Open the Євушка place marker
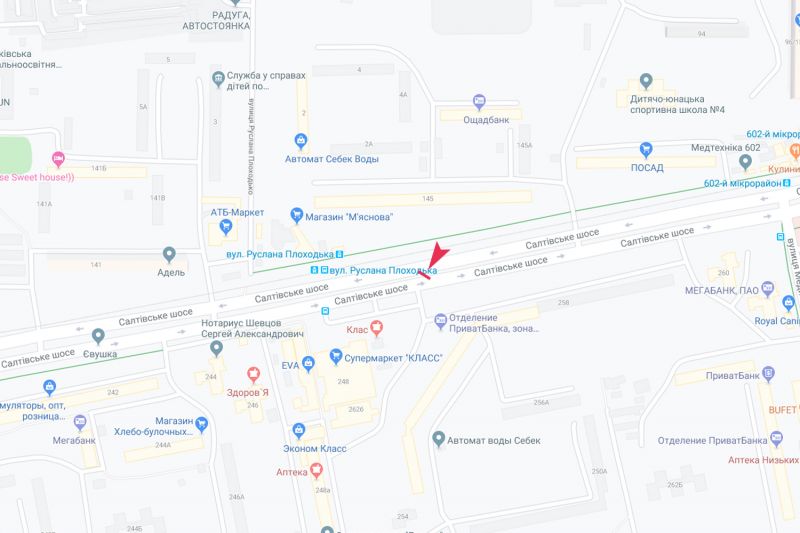Viewport: 800px width, 533px height. 98,336
